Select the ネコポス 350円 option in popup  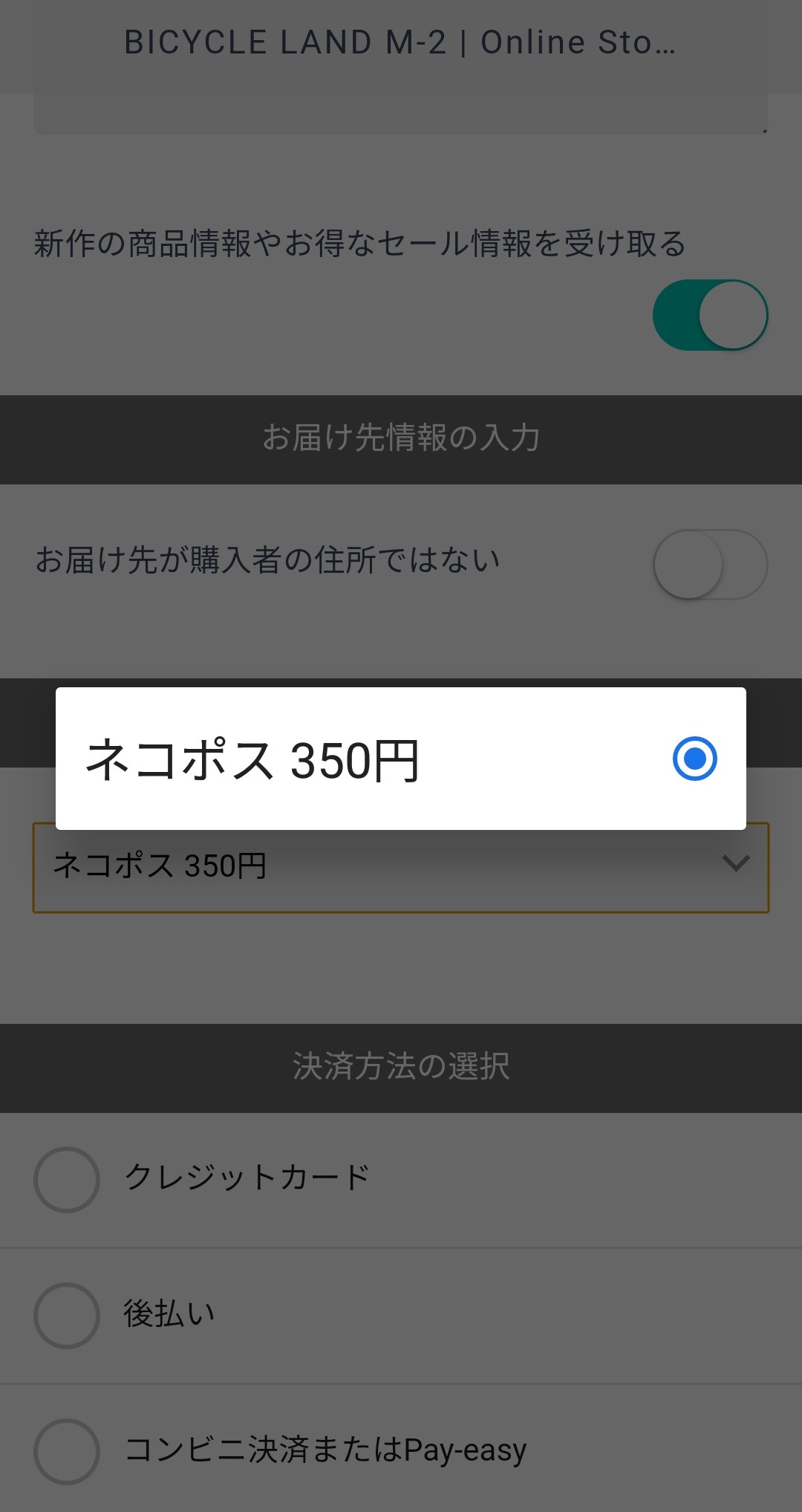tap(401, 759)
